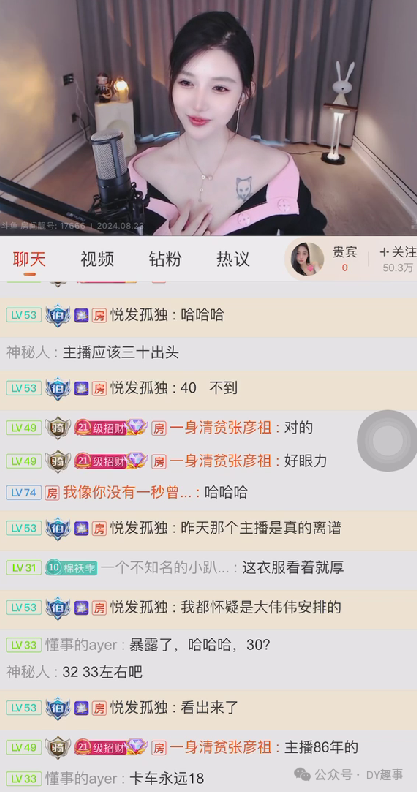417x792 pixels.
Task: Open the 我像你没有一秒曾... username
Action: click(128, 492)
